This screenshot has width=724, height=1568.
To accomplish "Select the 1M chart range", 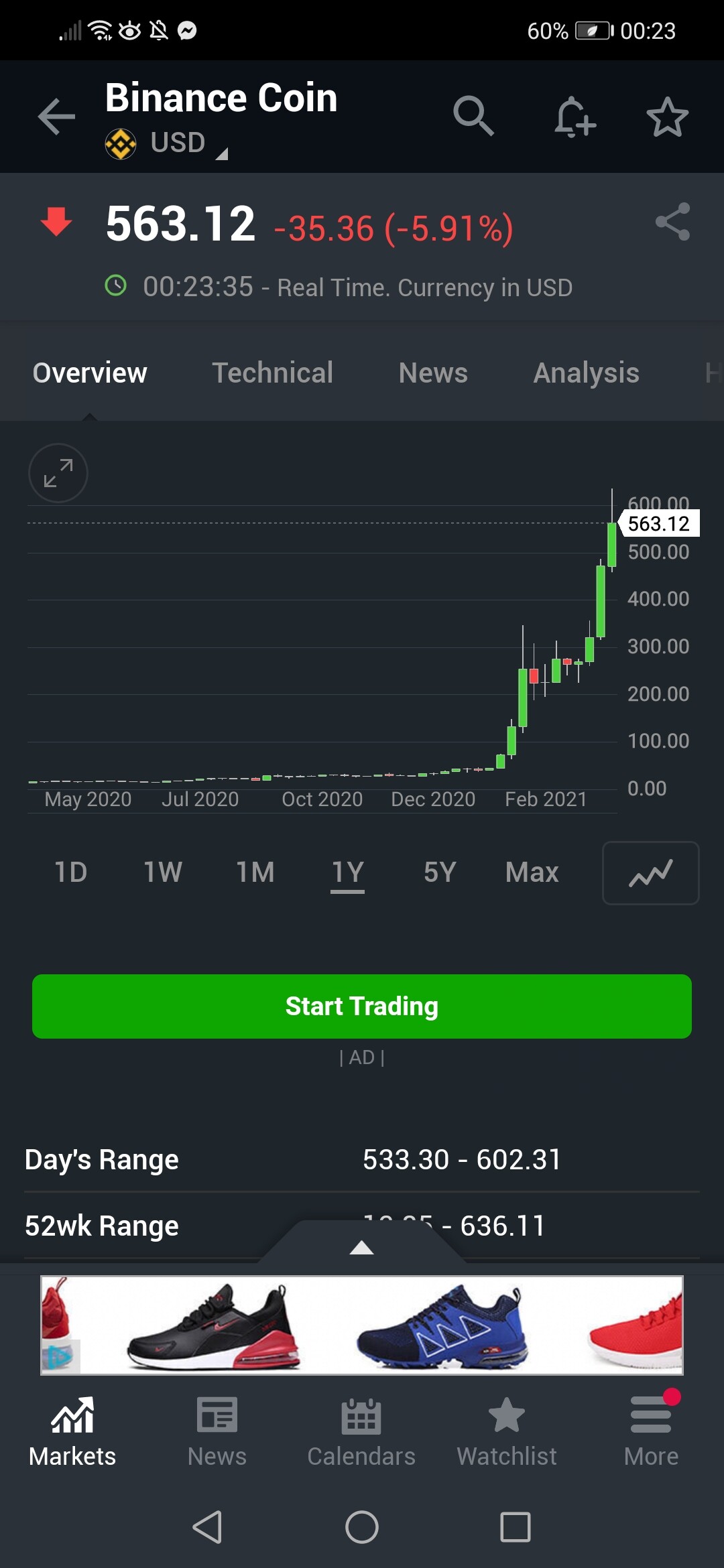I will [x=255, y=872].
